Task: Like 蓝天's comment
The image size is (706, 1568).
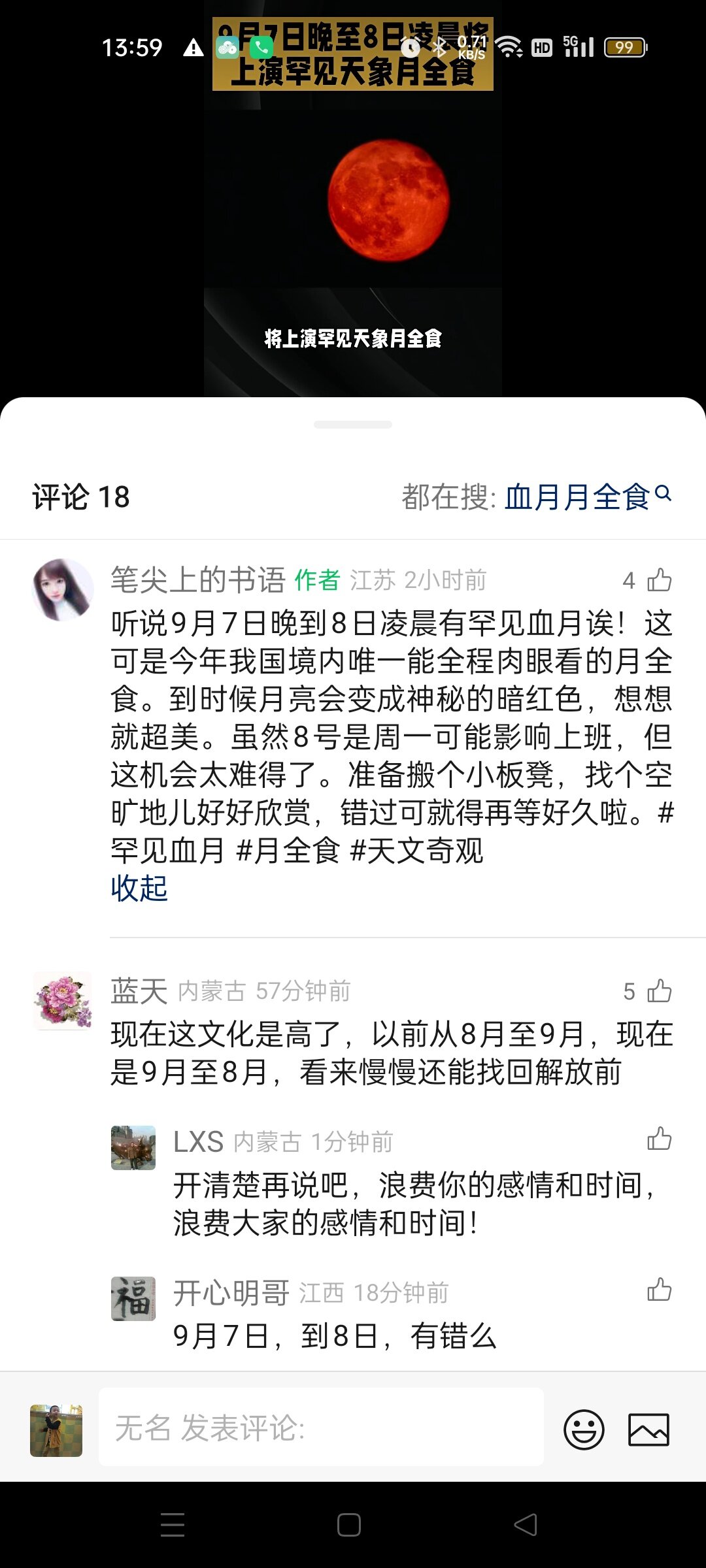Action: (x=659, y=990)
